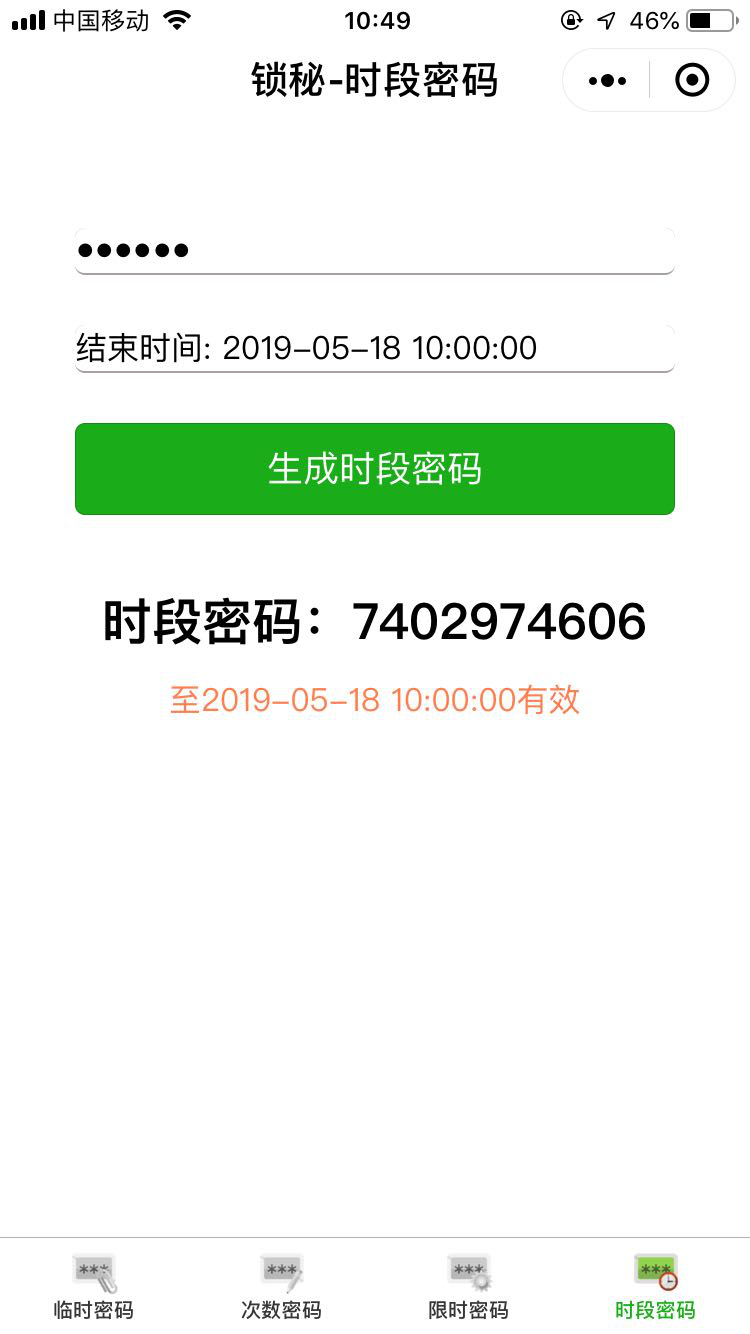Tap the clock showing 10:49

pyautogui.click(x=375, y=19)
